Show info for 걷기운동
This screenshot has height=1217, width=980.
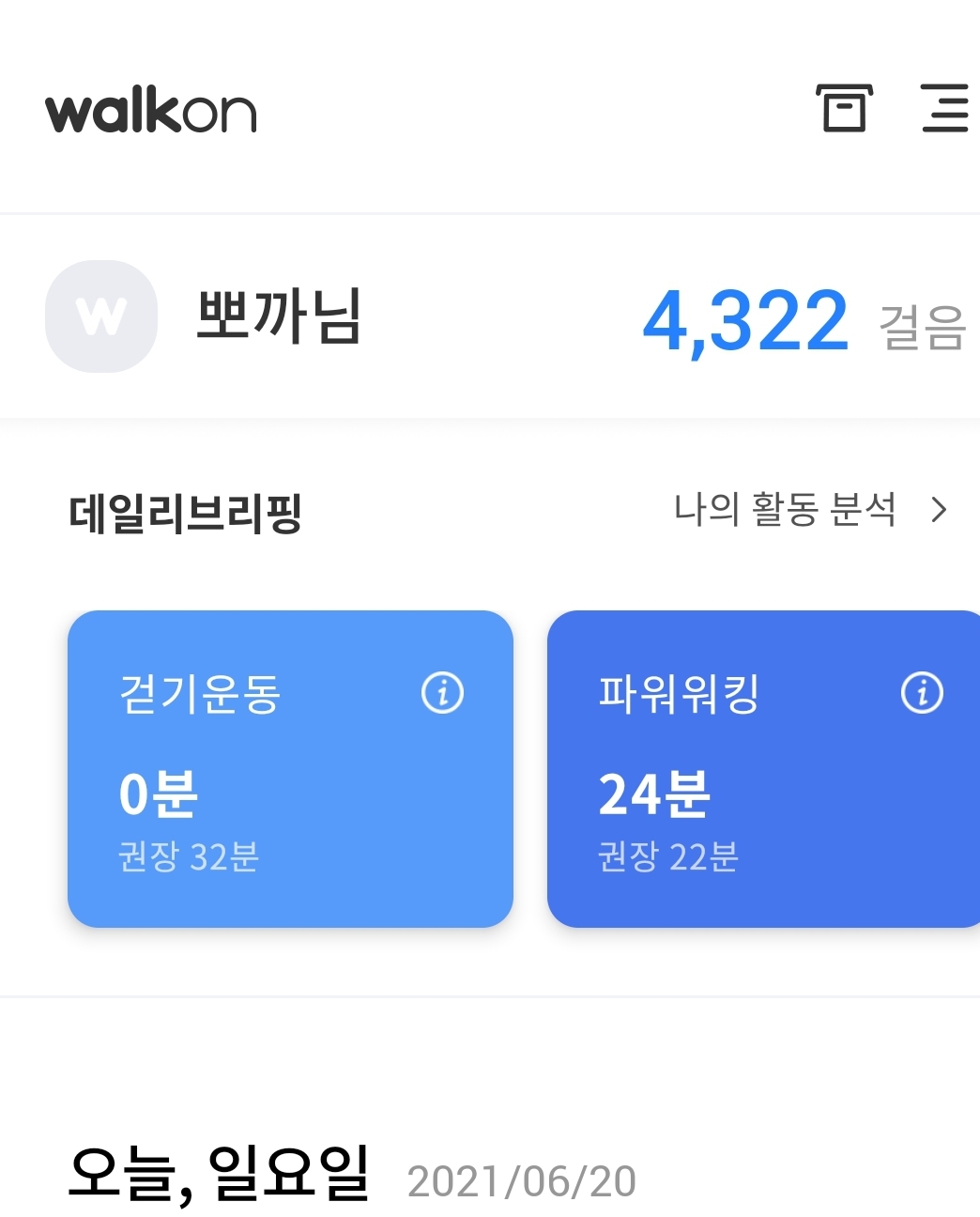442,693
